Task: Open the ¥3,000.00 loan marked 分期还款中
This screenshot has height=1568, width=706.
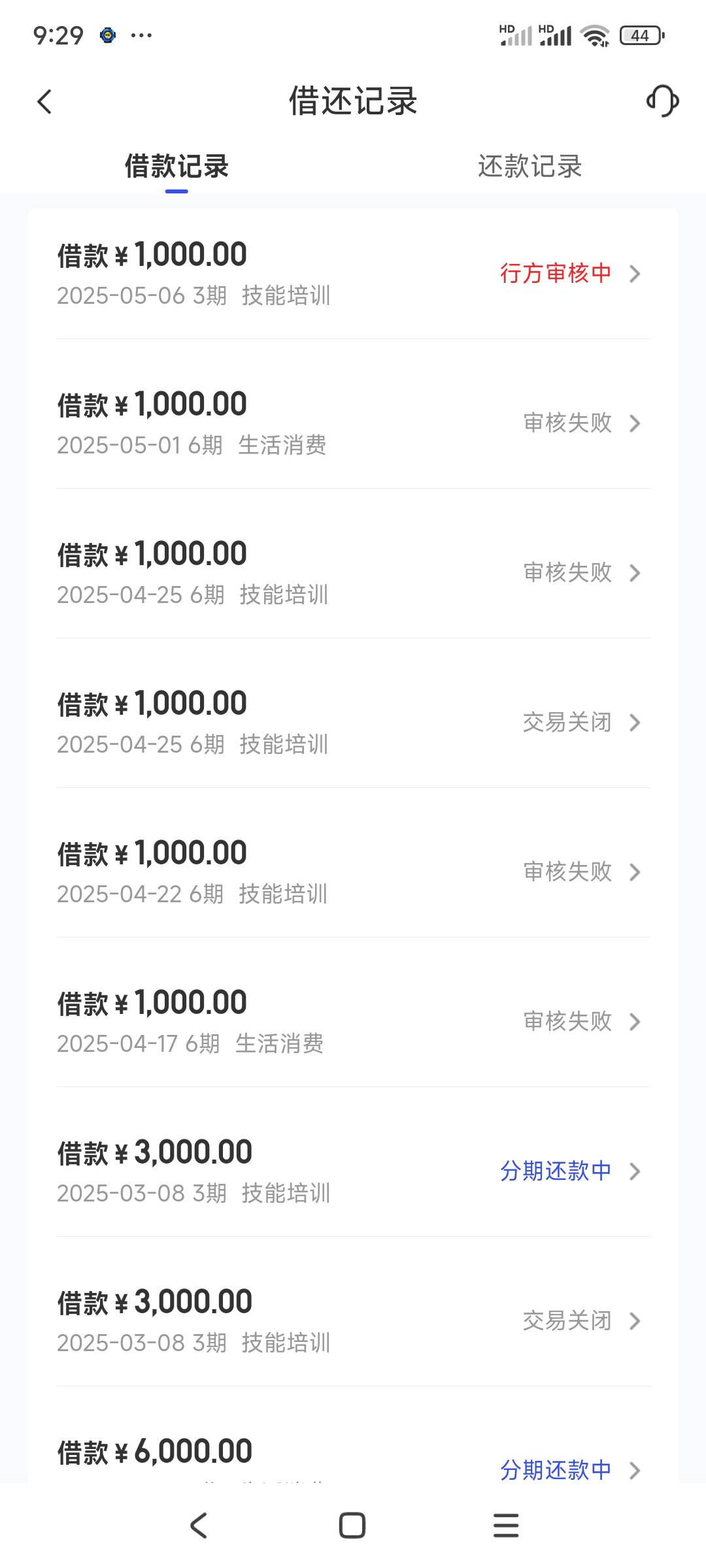Action: (353, 1171)
